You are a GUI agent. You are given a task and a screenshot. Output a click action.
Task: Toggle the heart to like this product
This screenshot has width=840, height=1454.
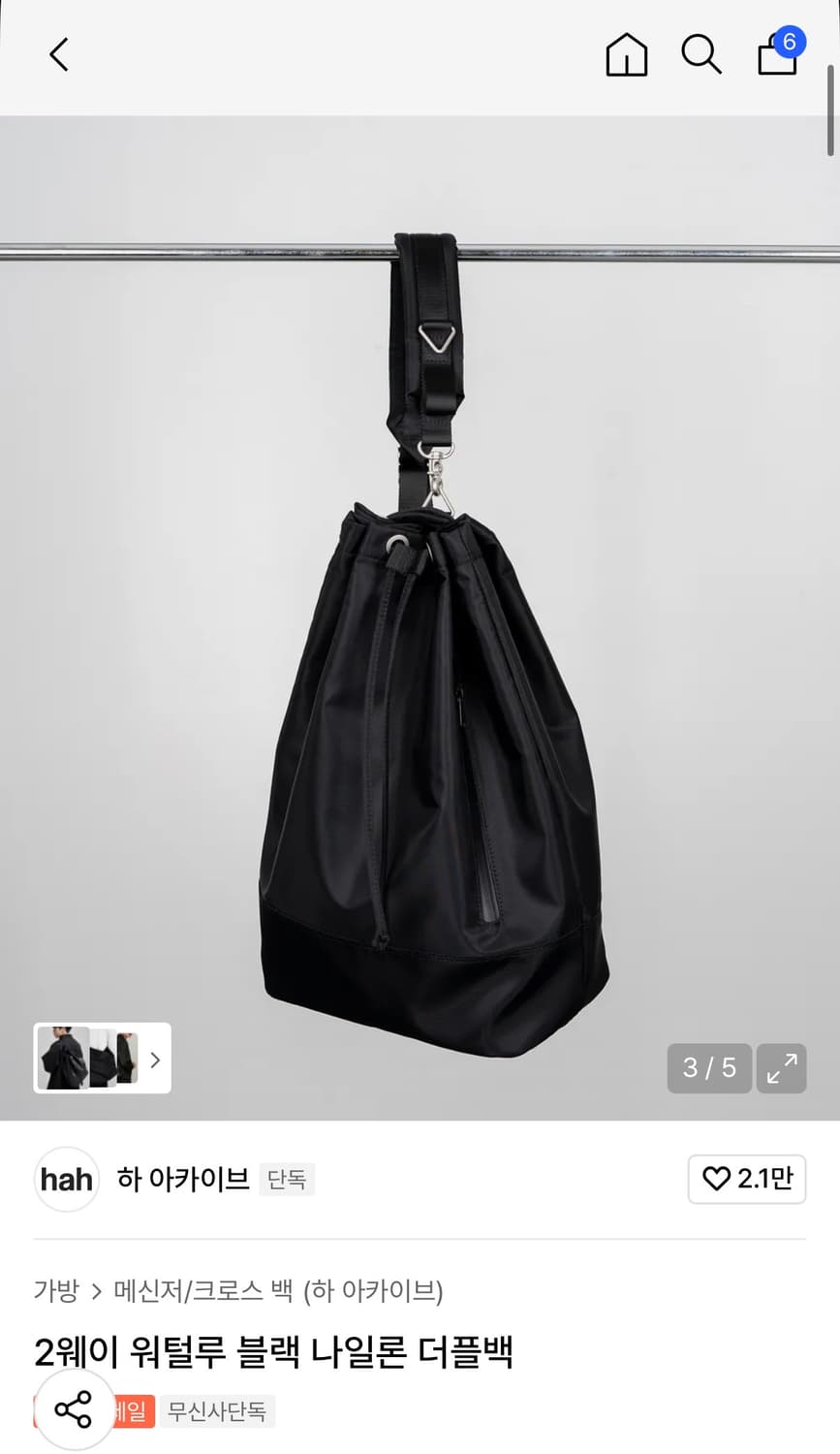click(717, 1179)
